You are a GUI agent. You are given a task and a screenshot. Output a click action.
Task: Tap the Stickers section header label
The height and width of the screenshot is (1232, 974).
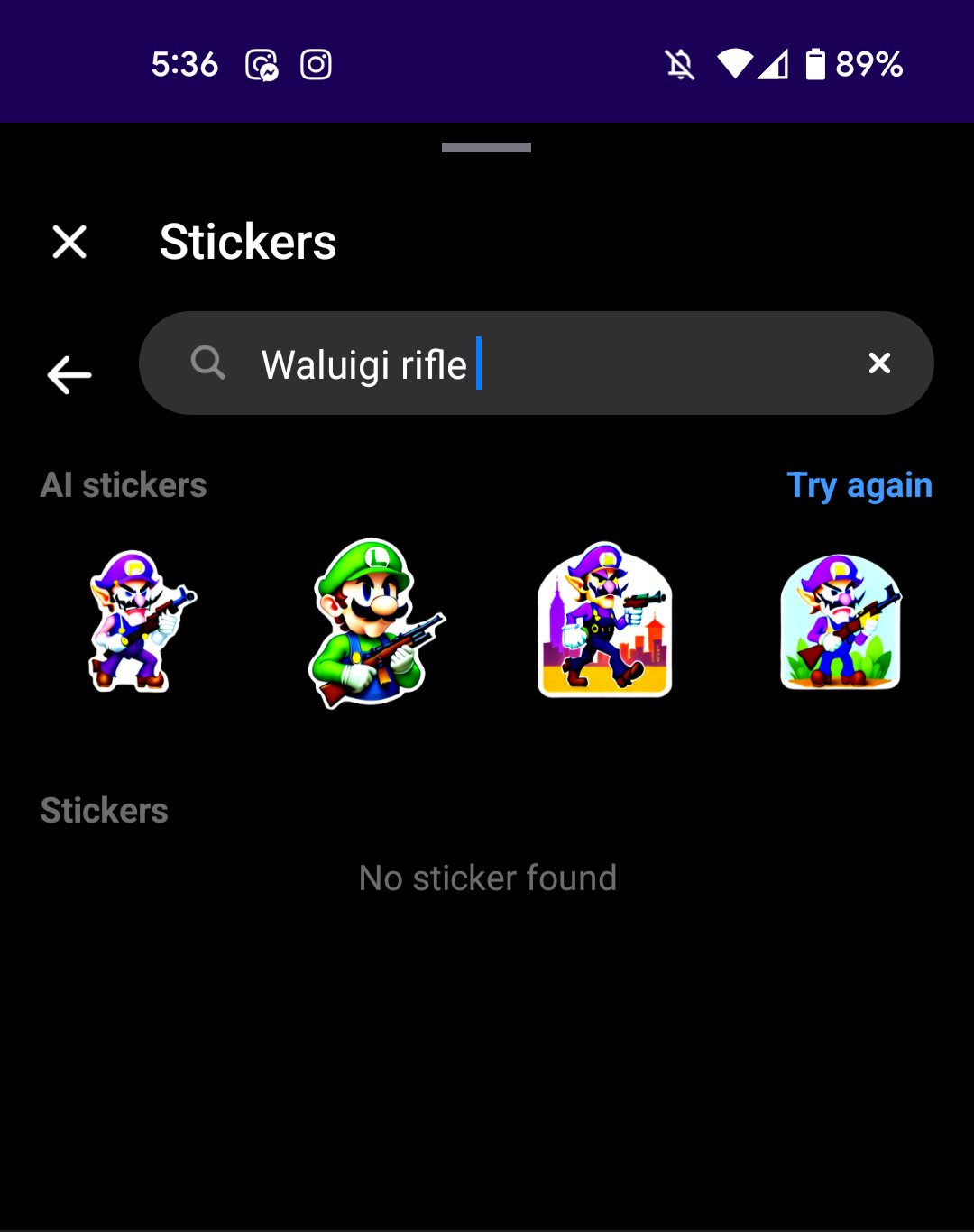(104, 810)
